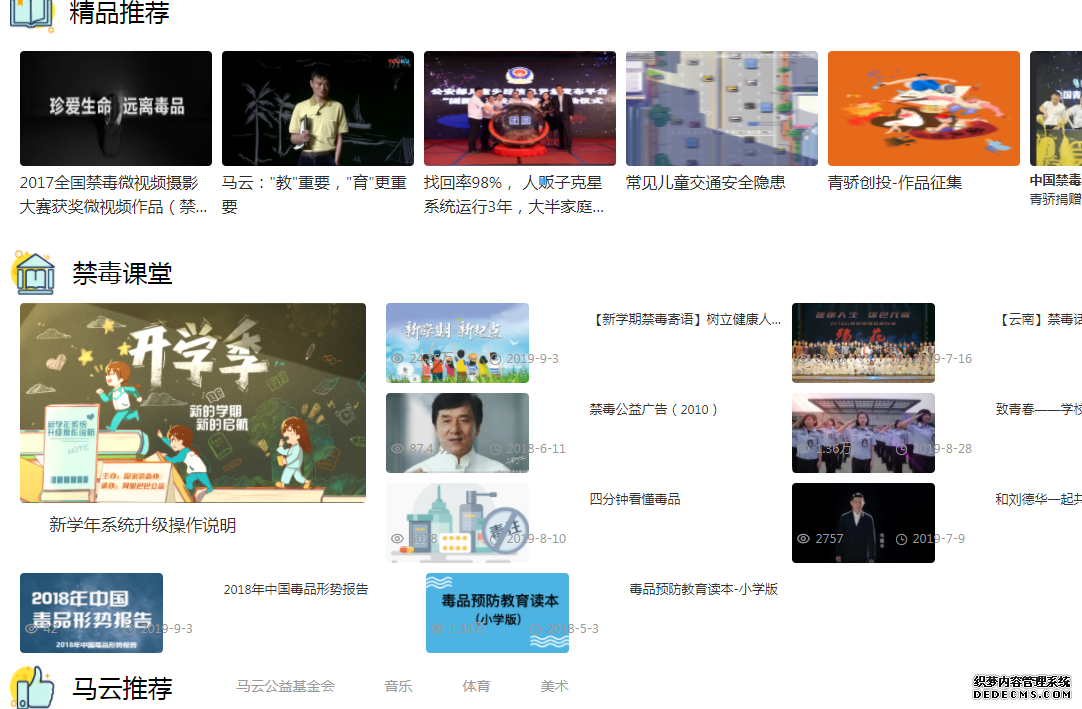1082x709 pixels.
Task: Switch to the 马云公益基金会 tab
Action: pyautogui.click(x=285, y=686)
